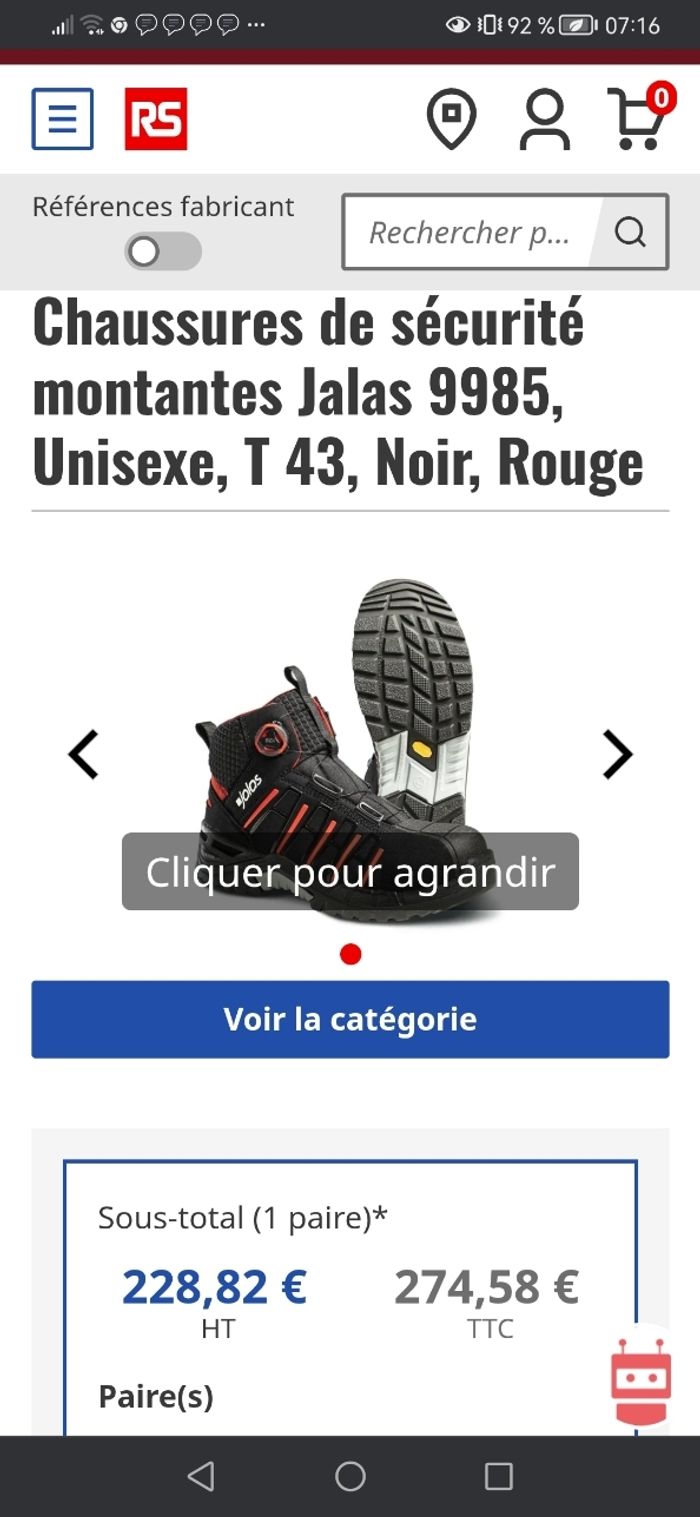
Task: Go back with the system back button
Action: (201, 1476)
